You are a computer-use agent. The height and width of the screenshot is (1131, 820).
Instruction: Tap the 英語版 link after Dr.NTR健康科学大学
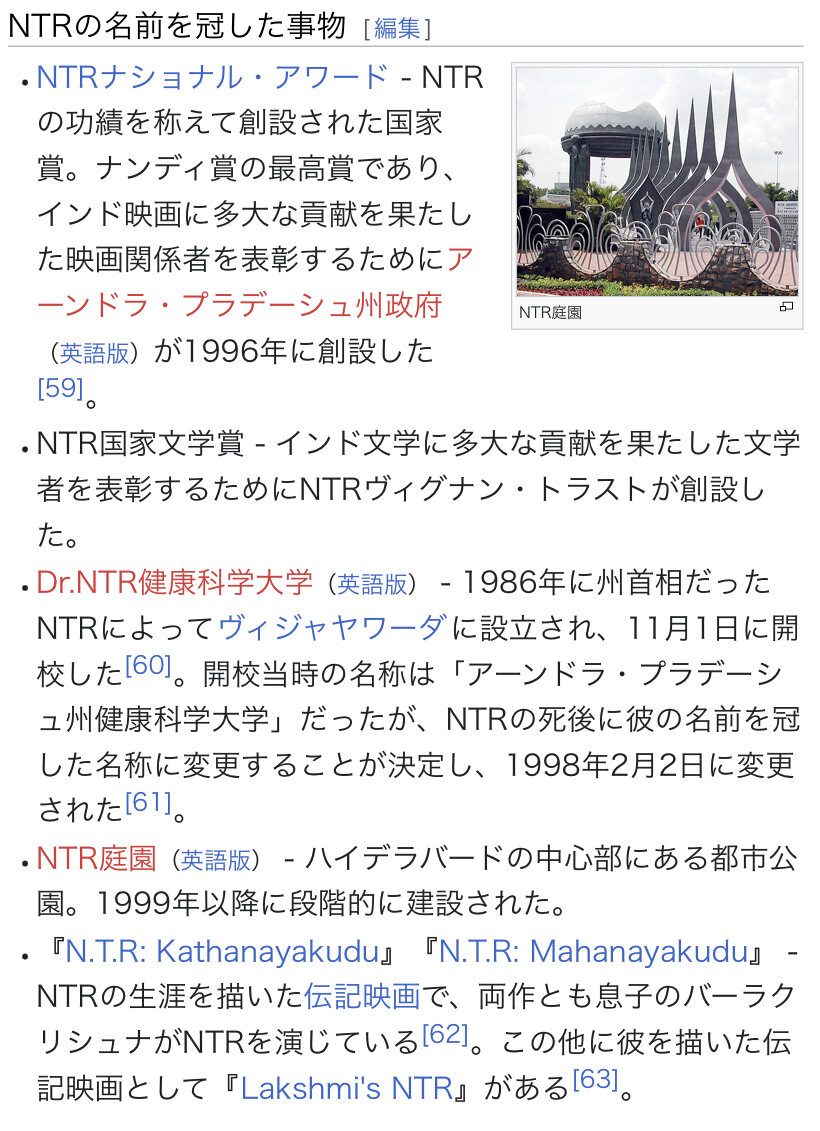tap(372, 583)
